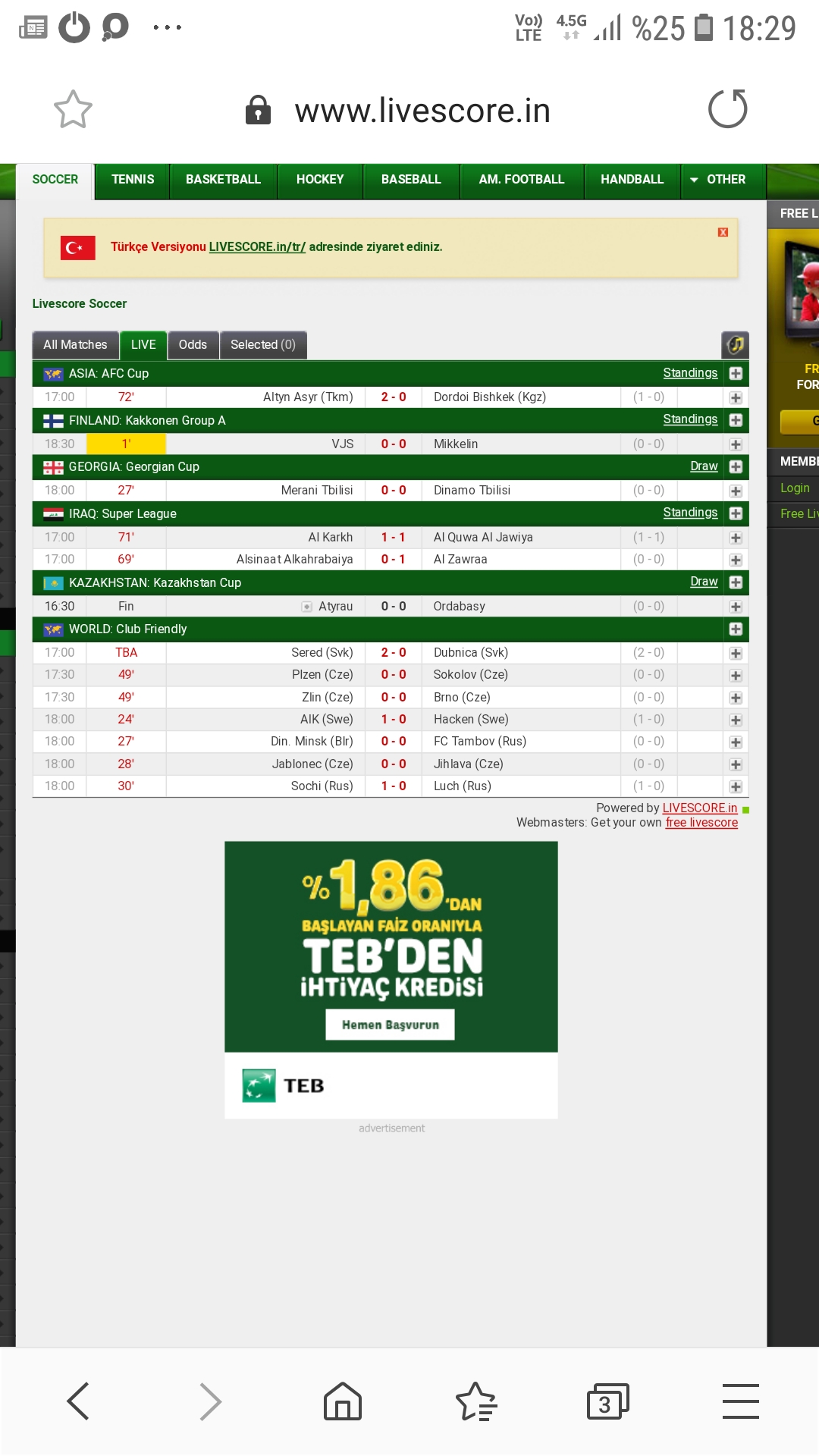Select whole IRAQ: Super League with plus icon

736,513
